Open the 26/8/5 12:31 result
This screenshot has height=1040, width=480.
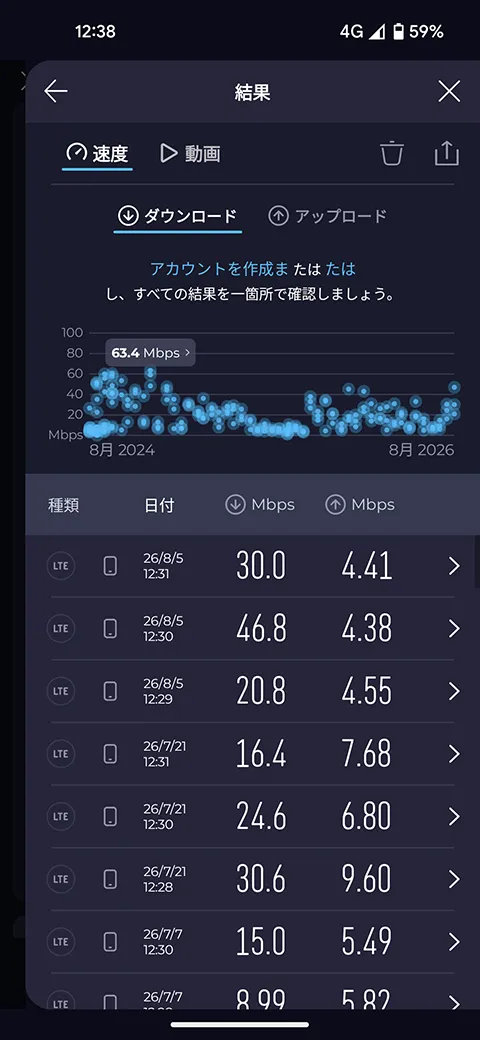coord(253,566)
